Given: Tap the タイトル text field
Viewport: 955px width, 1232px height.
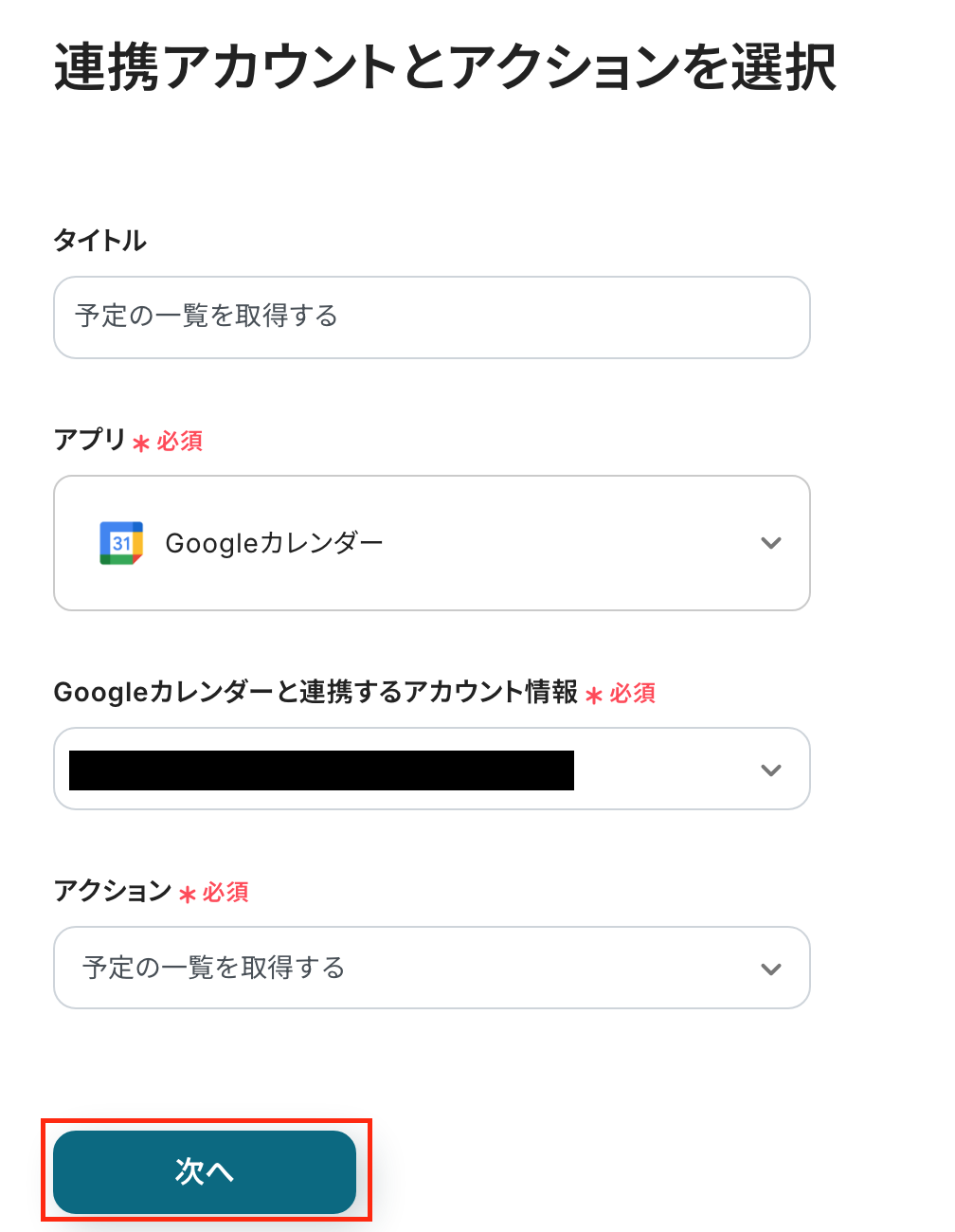Looking at the screenshot, I should 431,317.
